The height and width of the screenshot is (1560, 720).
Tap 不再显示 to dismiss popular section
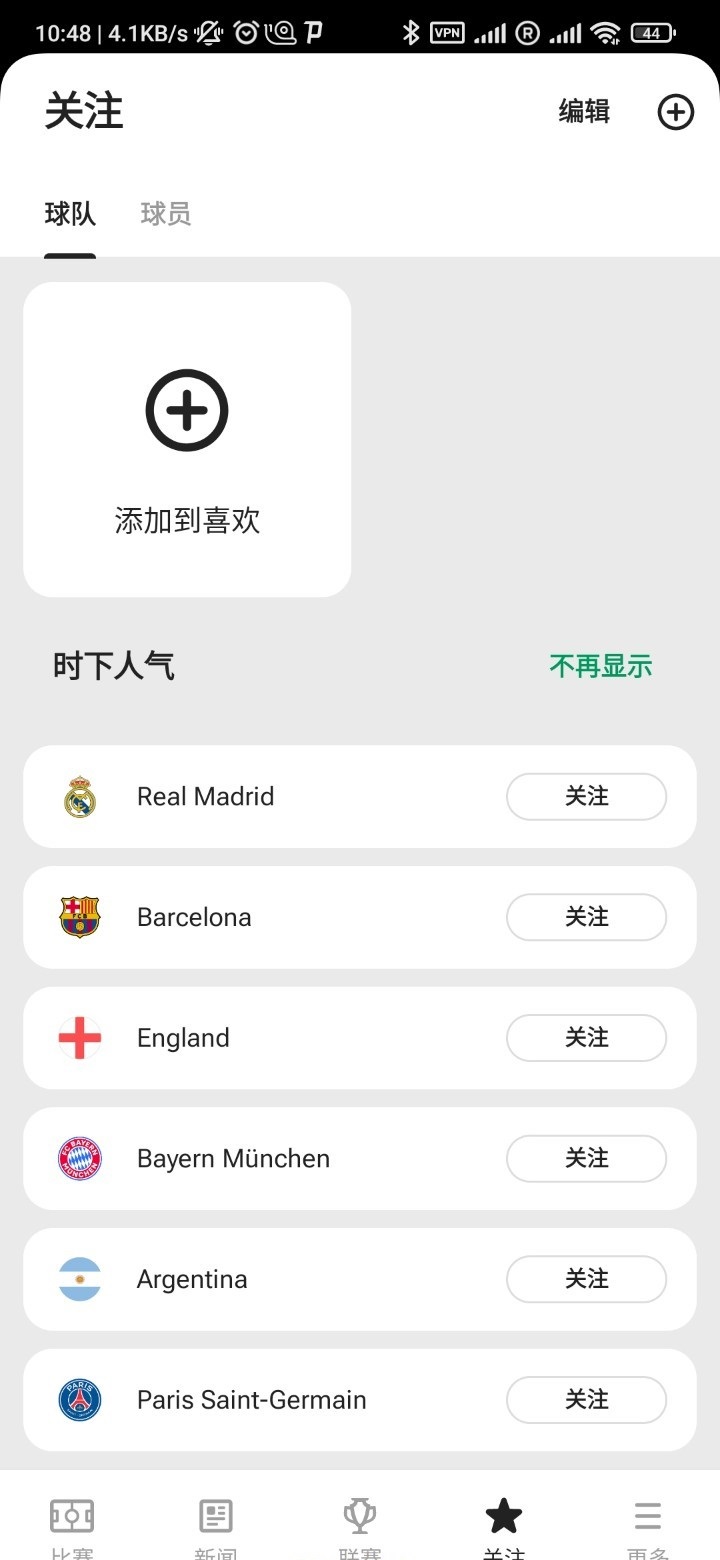(600, 665)
